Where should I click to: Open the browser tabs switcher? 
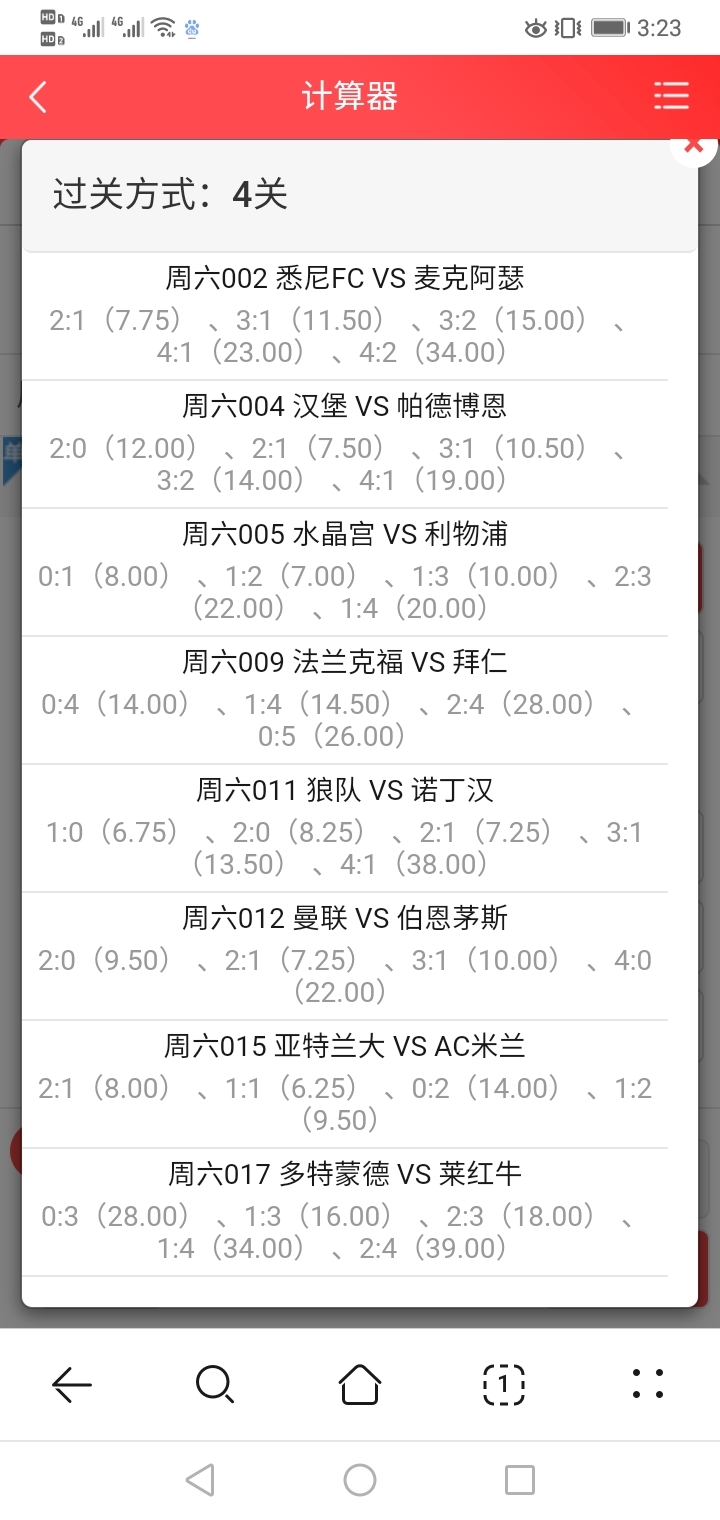point(504,1385)
